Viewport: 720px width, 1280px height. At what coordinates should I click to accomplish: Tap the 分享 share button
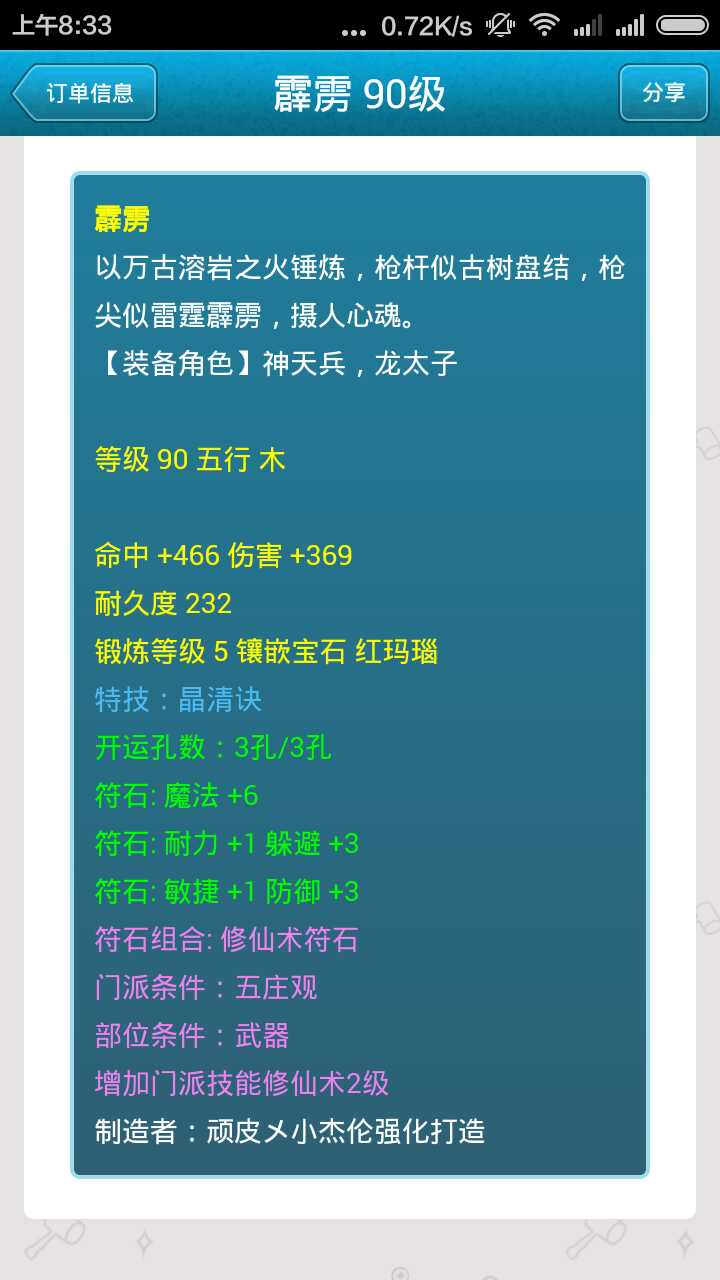664,93
